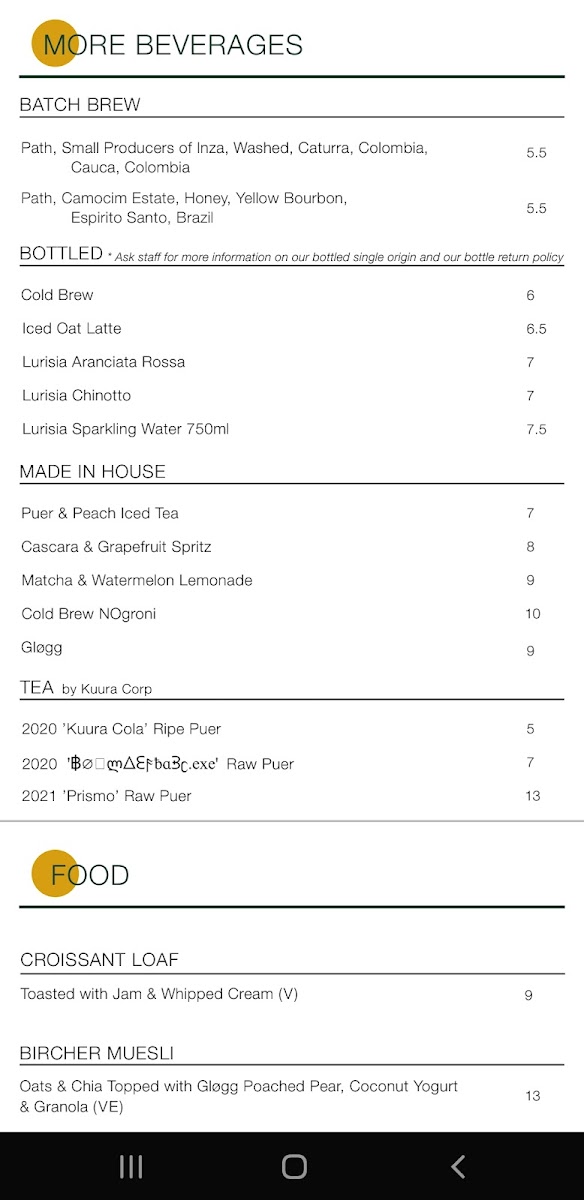Go back using the navigation bar arrow
Screen dimensions: 584x1200
[x=458, y=1166]
